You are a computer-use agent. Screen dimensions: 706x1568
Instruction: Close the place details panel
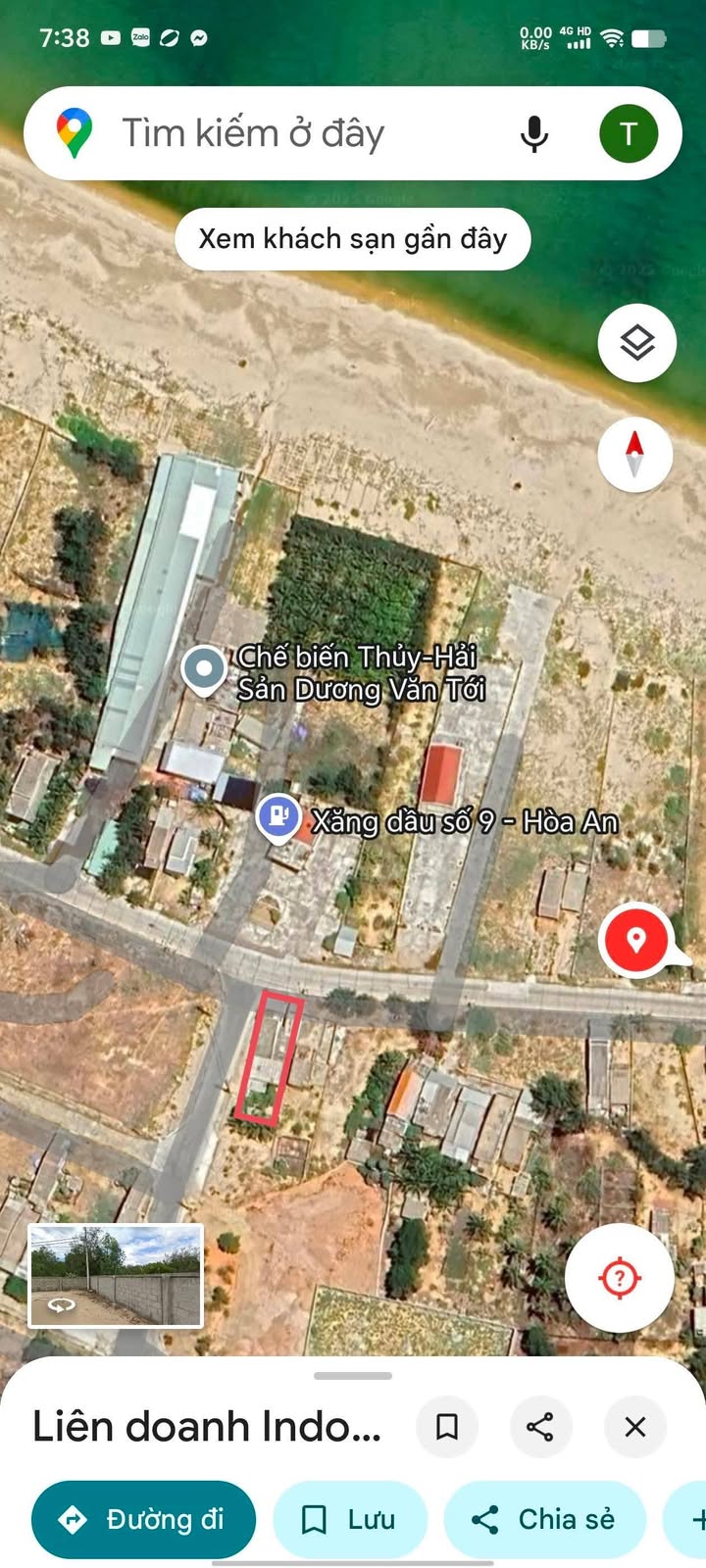click(635, 1427)
